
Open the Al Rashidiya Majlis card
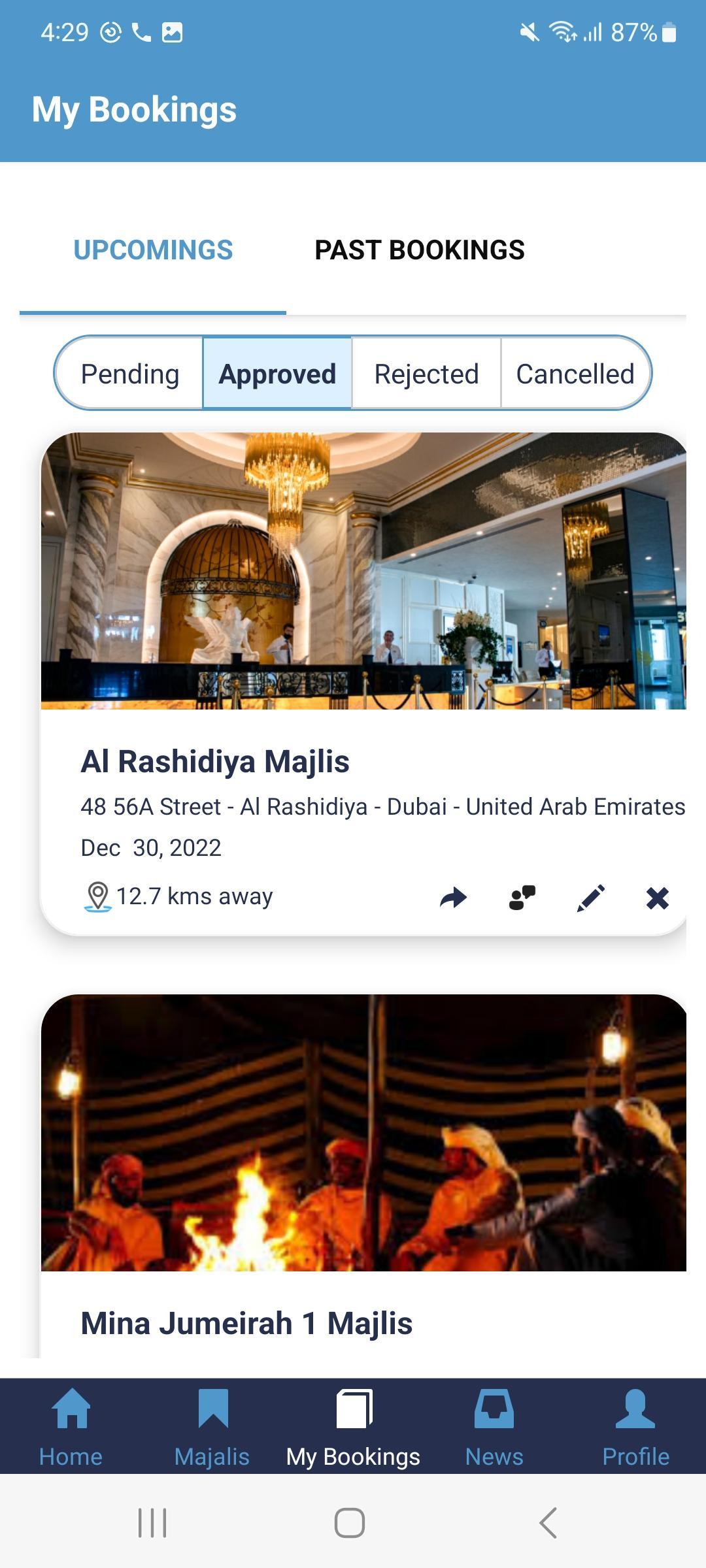pyautogui.click(x=363, y=683)
